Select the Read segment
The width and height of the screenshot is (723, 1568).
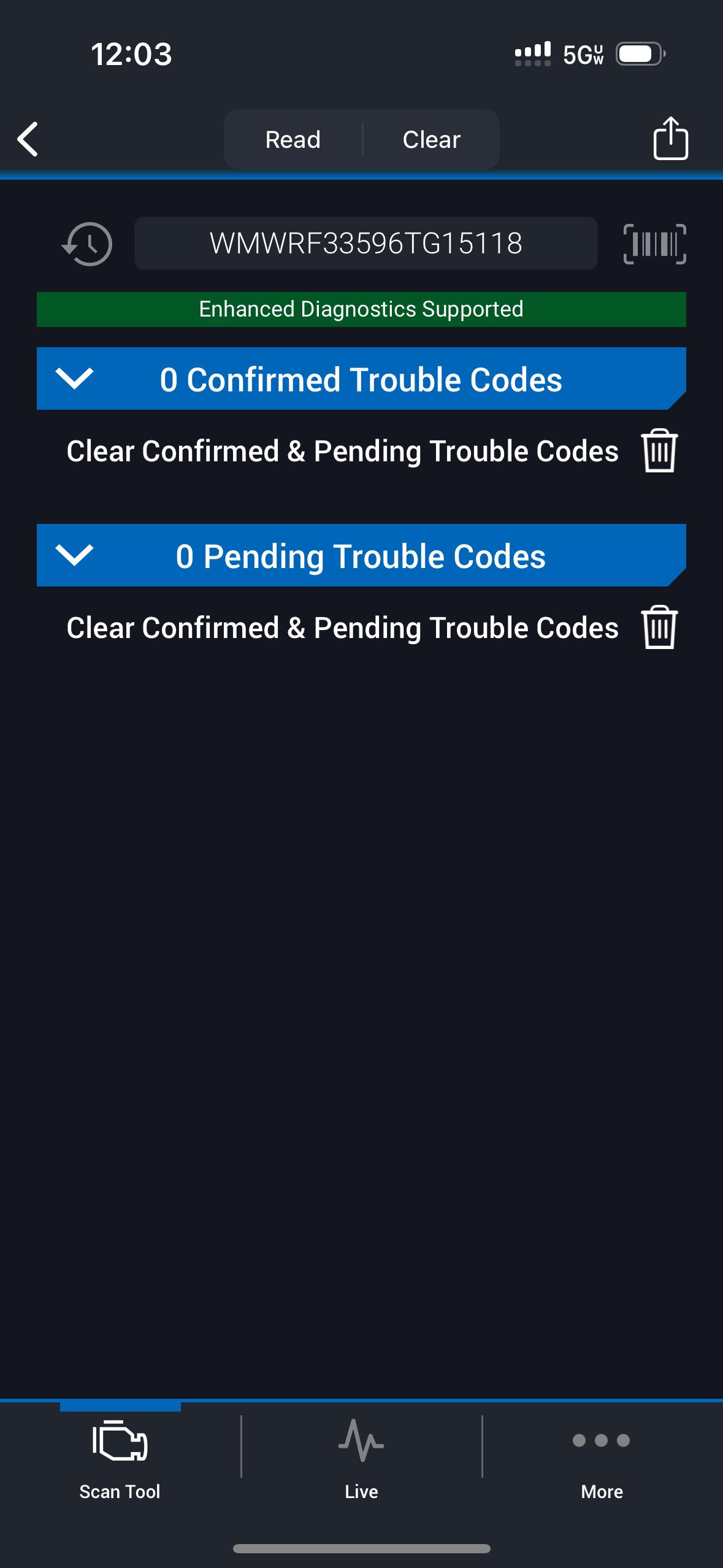click(293, 140)
